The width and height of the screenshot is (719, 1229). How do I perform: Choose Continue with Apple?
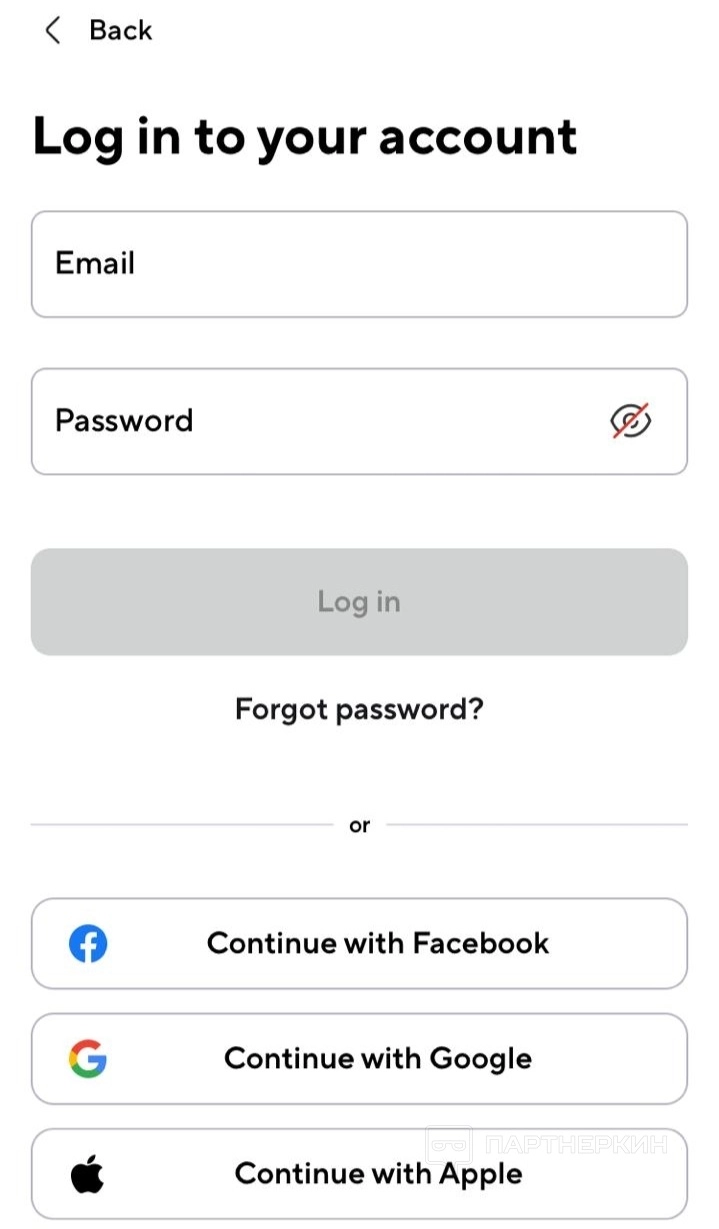tap(359, 1173)
